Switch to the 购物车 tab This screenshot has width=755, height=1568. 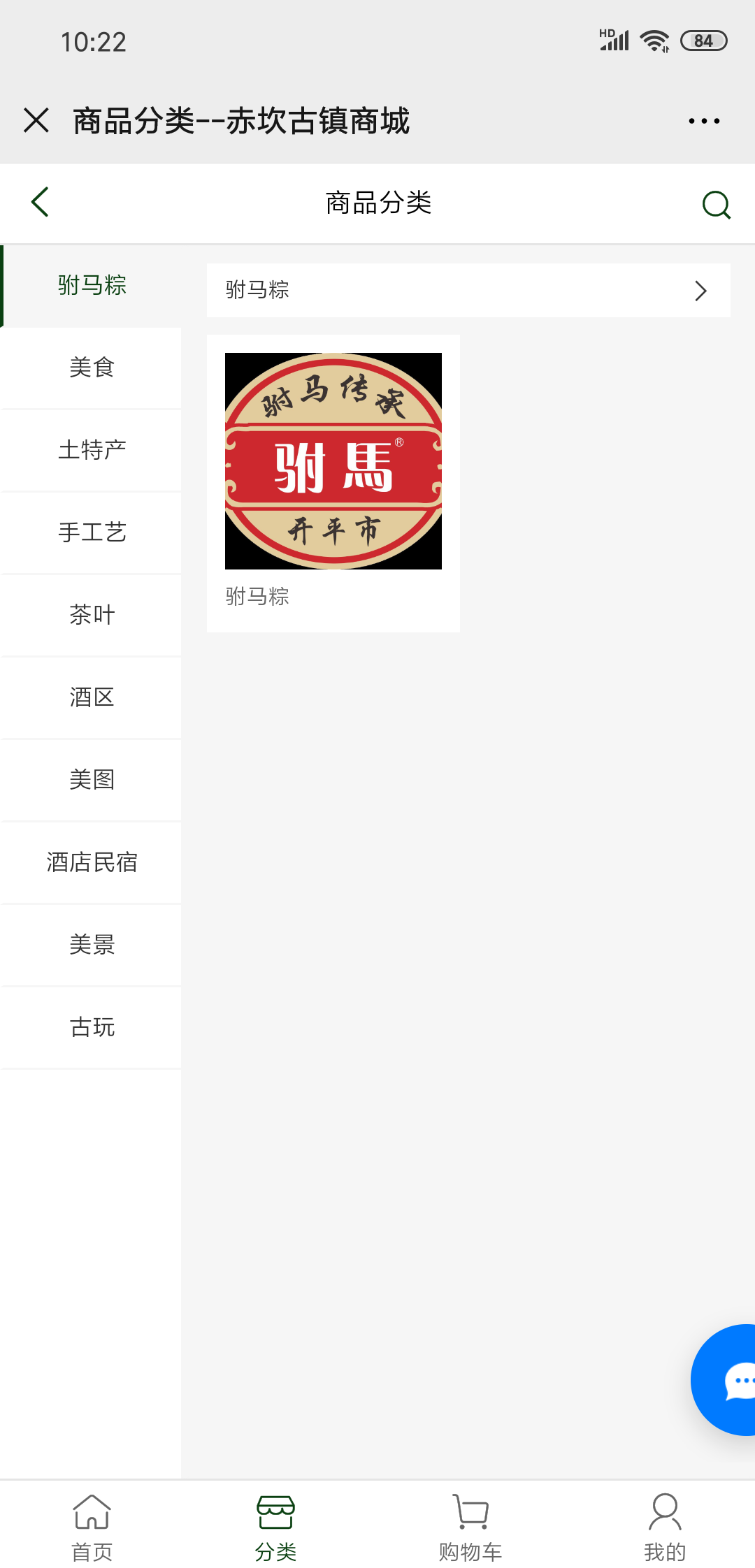click(470, 1527)
